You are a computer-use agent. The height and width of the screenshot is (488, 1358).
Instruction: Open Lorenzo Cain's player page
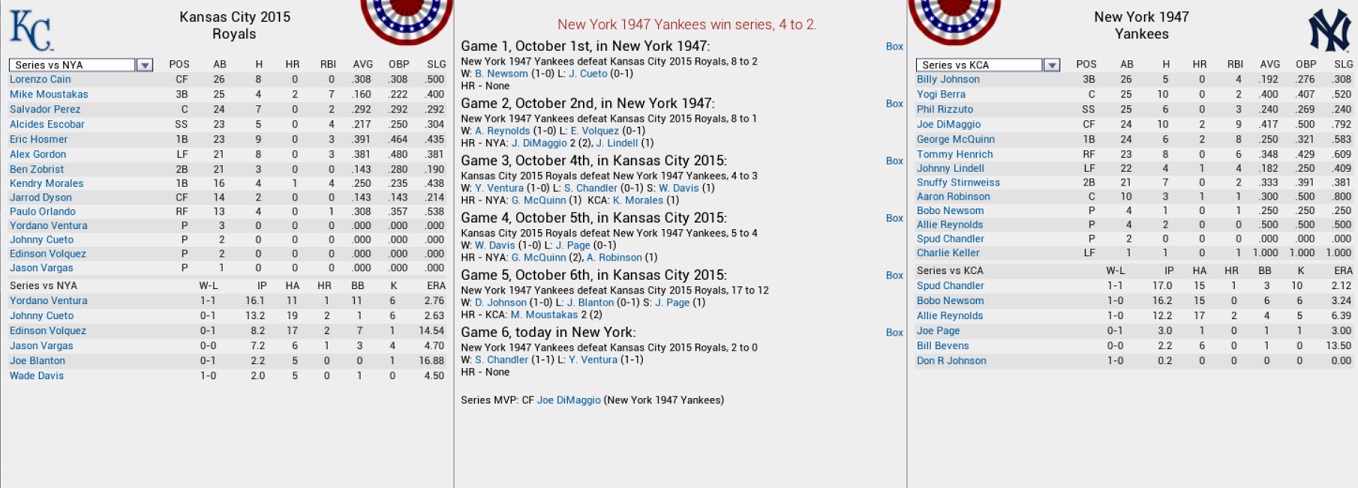[40, 79]
